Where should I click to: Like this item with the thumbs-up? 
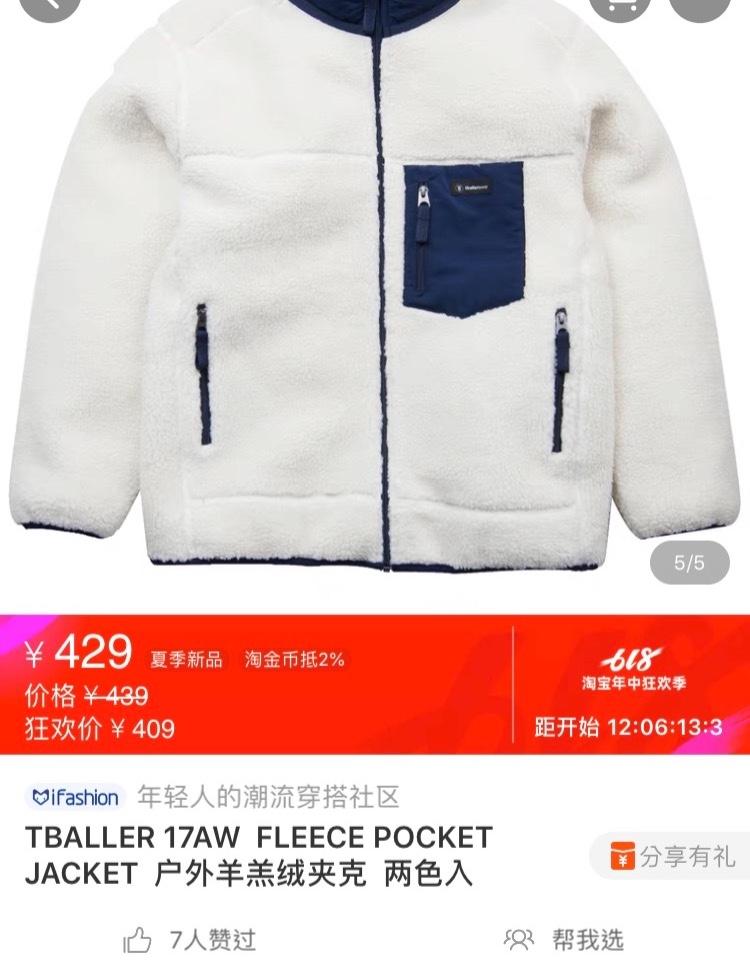(x=138, y=940)
